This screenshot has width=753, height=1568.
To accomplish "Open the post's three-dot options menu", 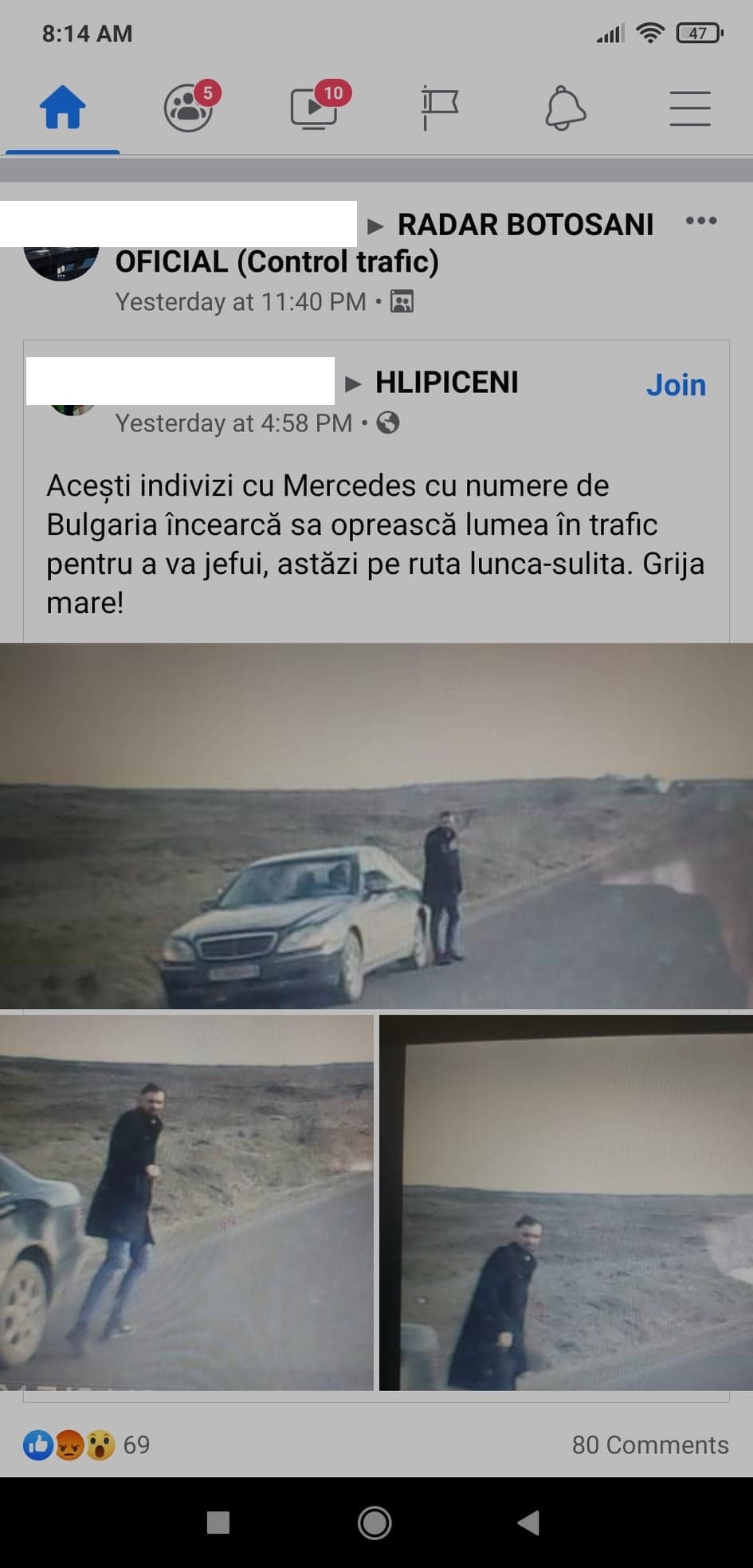I will pos(700,221).
